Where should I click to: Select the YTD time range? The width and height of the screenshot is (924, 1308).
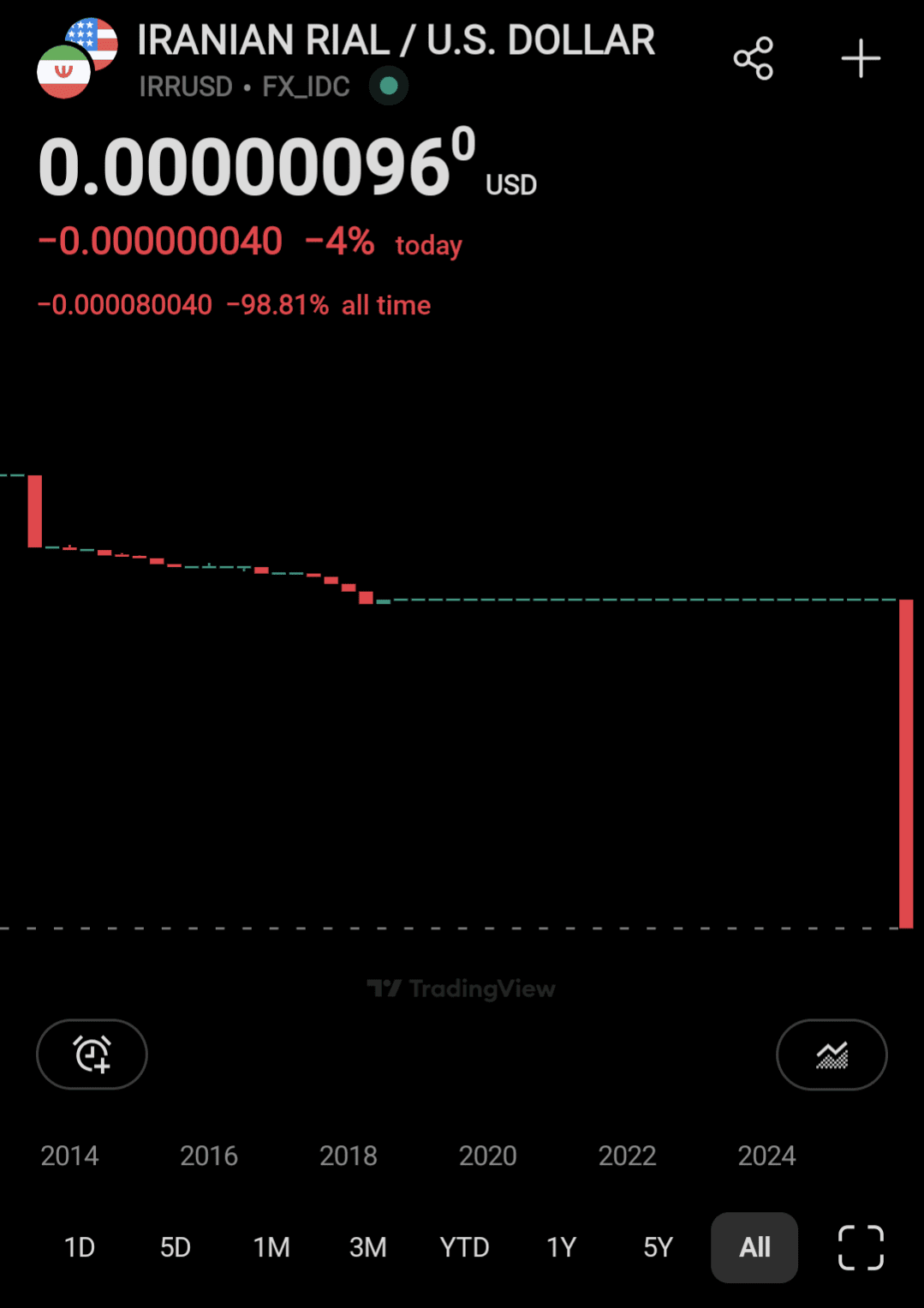click(x=464, y=1247)
